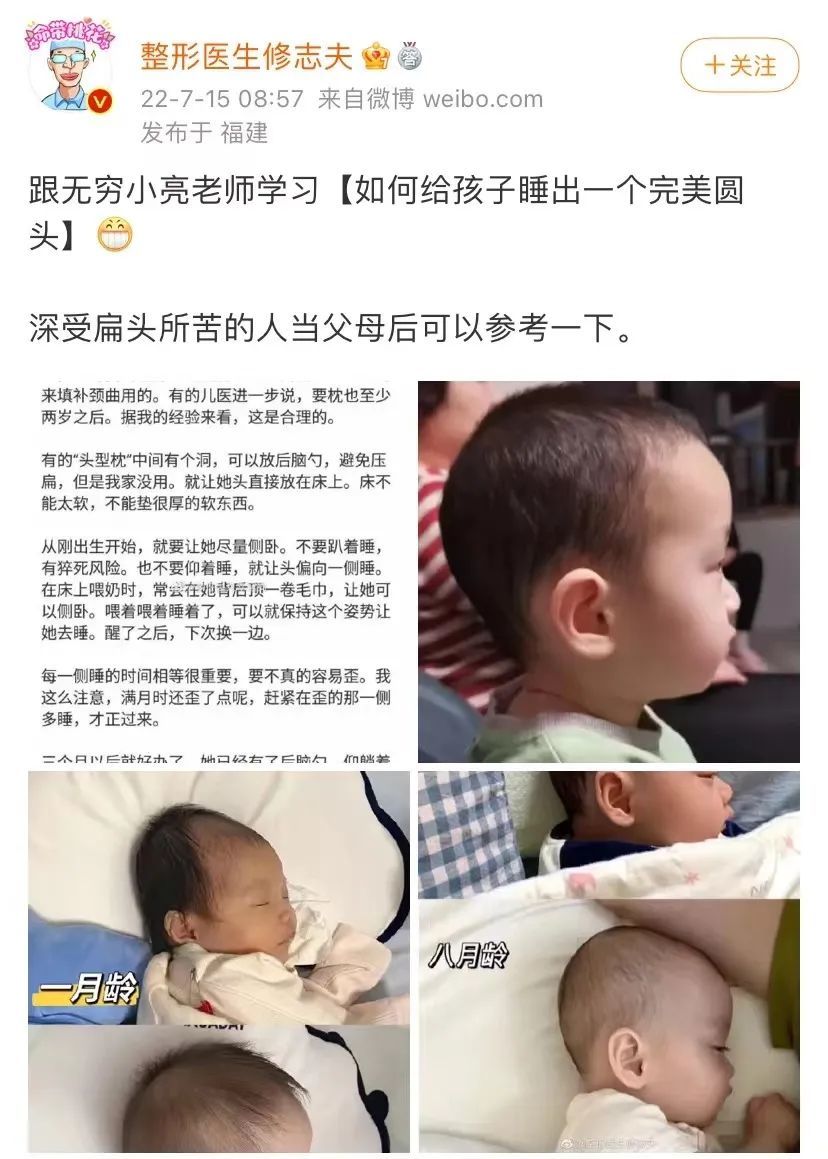Open 整形医生修志夫's profile avatar
Viewport: 828px width, 1159px height.
(70, 68)
